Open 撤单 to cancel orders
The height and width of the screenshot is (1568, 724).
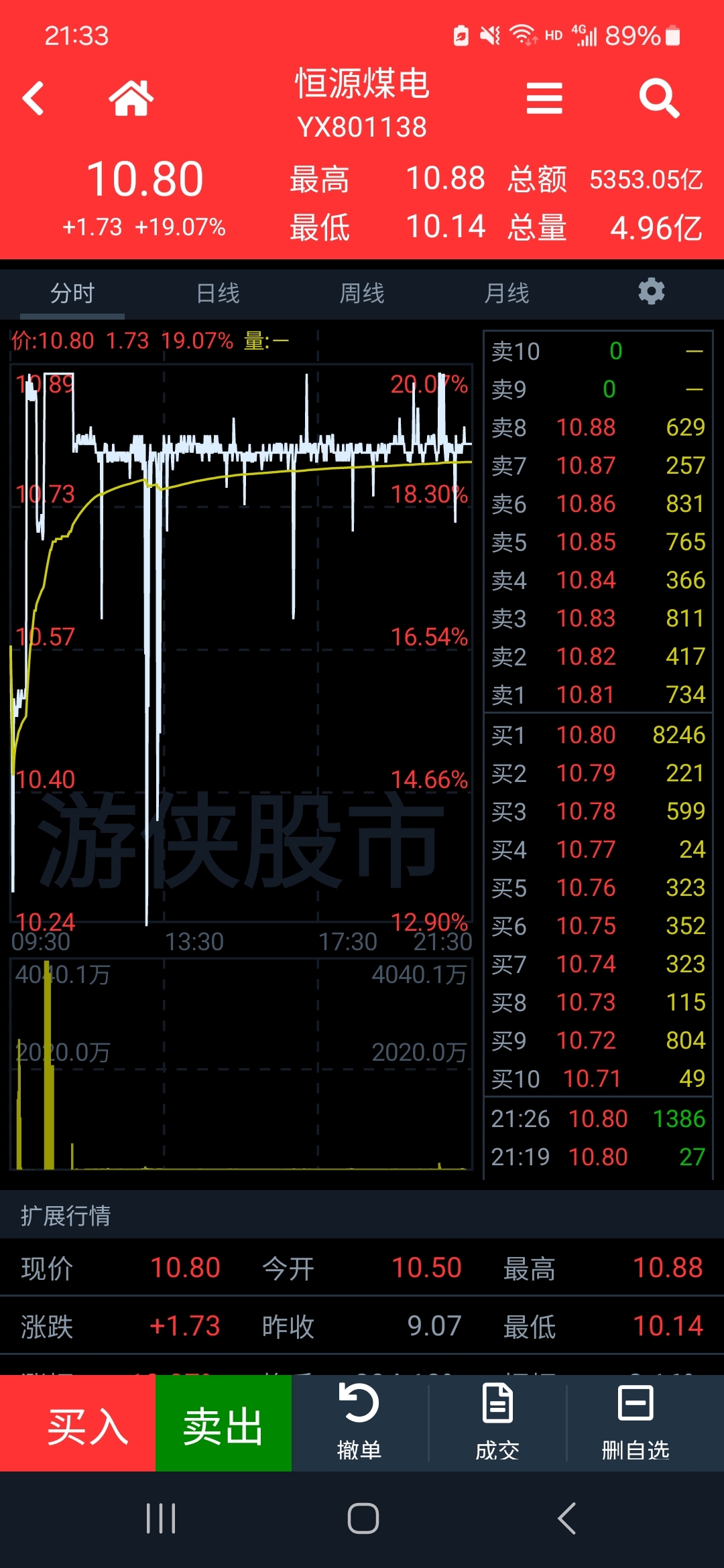point(359,1421)
